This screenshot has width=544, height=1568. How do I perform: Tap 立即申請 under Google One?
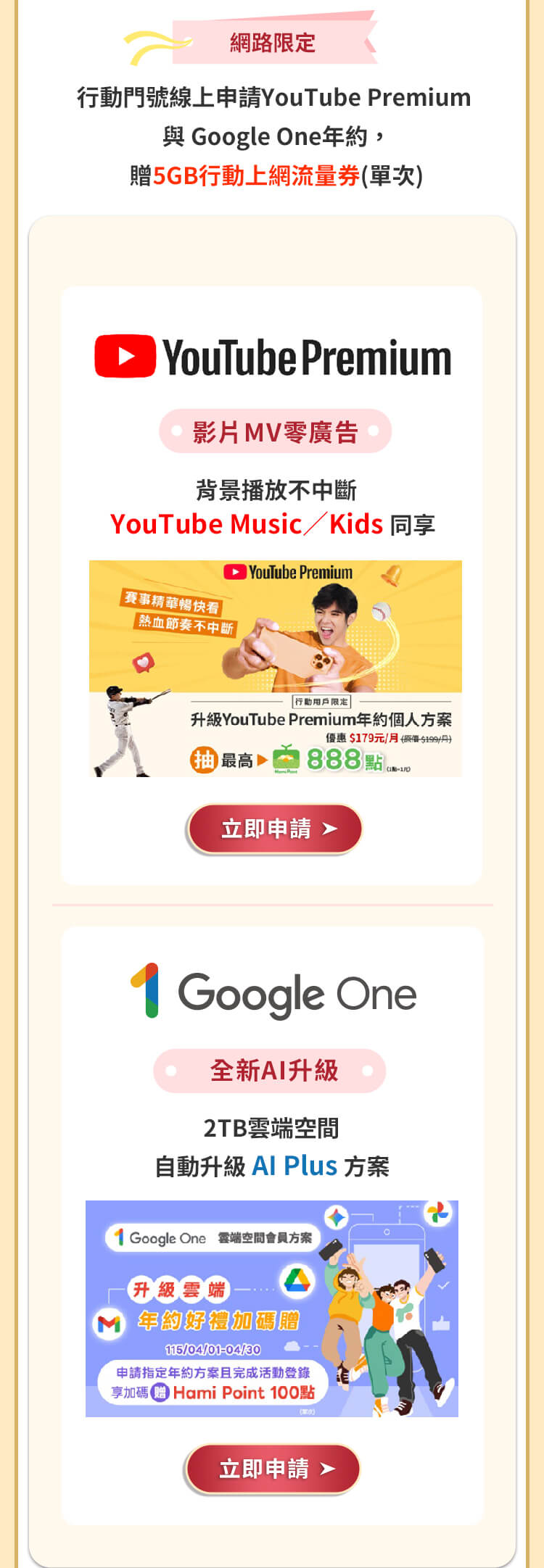272,1469
